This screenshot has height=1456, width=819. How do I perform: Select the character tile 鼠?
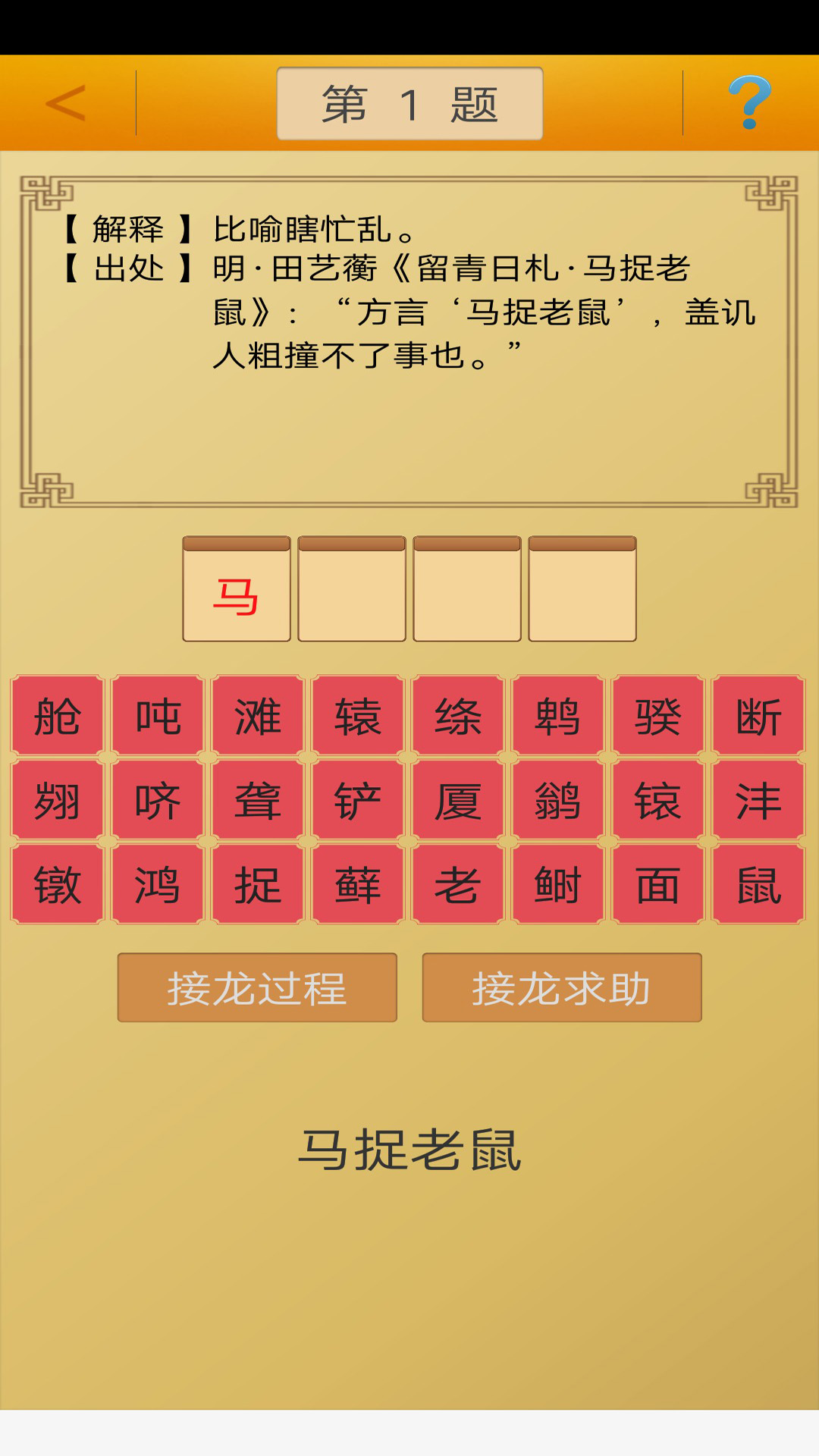point(758,885)
